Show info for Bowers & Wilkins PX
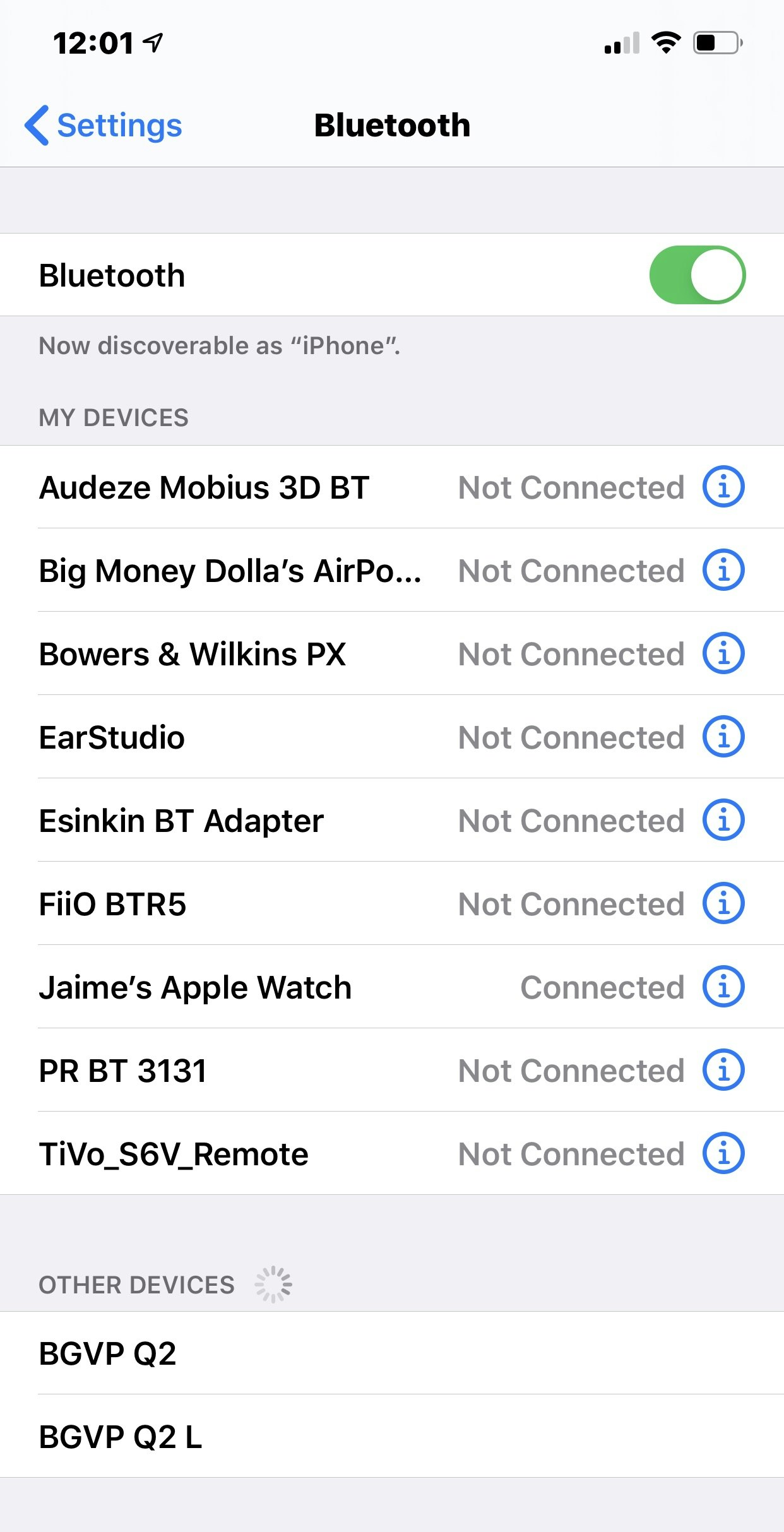The width and height of the screenshot is (784, 1532). pos(723,653)
